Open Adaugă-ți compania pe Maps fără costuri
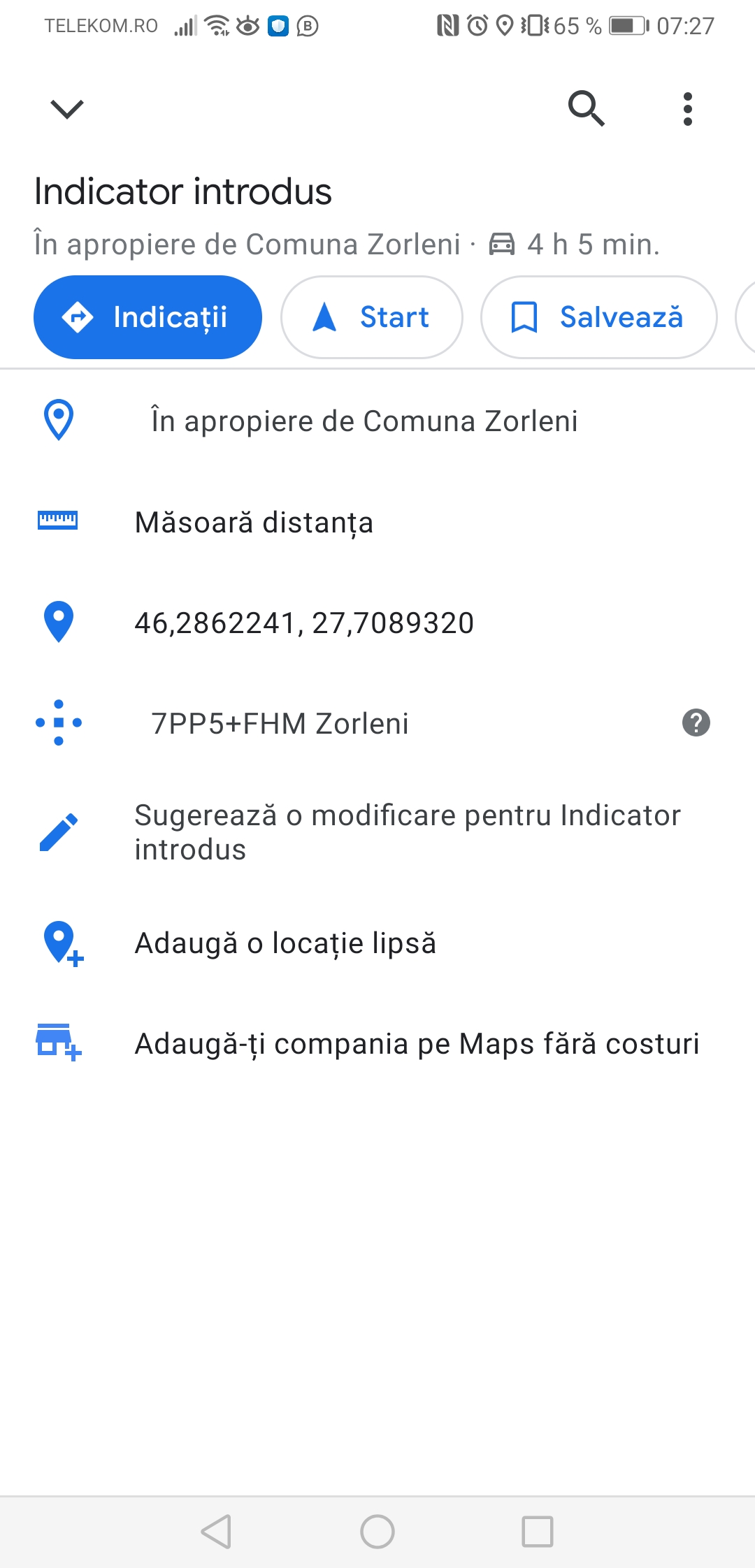Image resolution: width=755 pixels, height=1568 pixels. pyautogui.click(x=417, y=1044)
